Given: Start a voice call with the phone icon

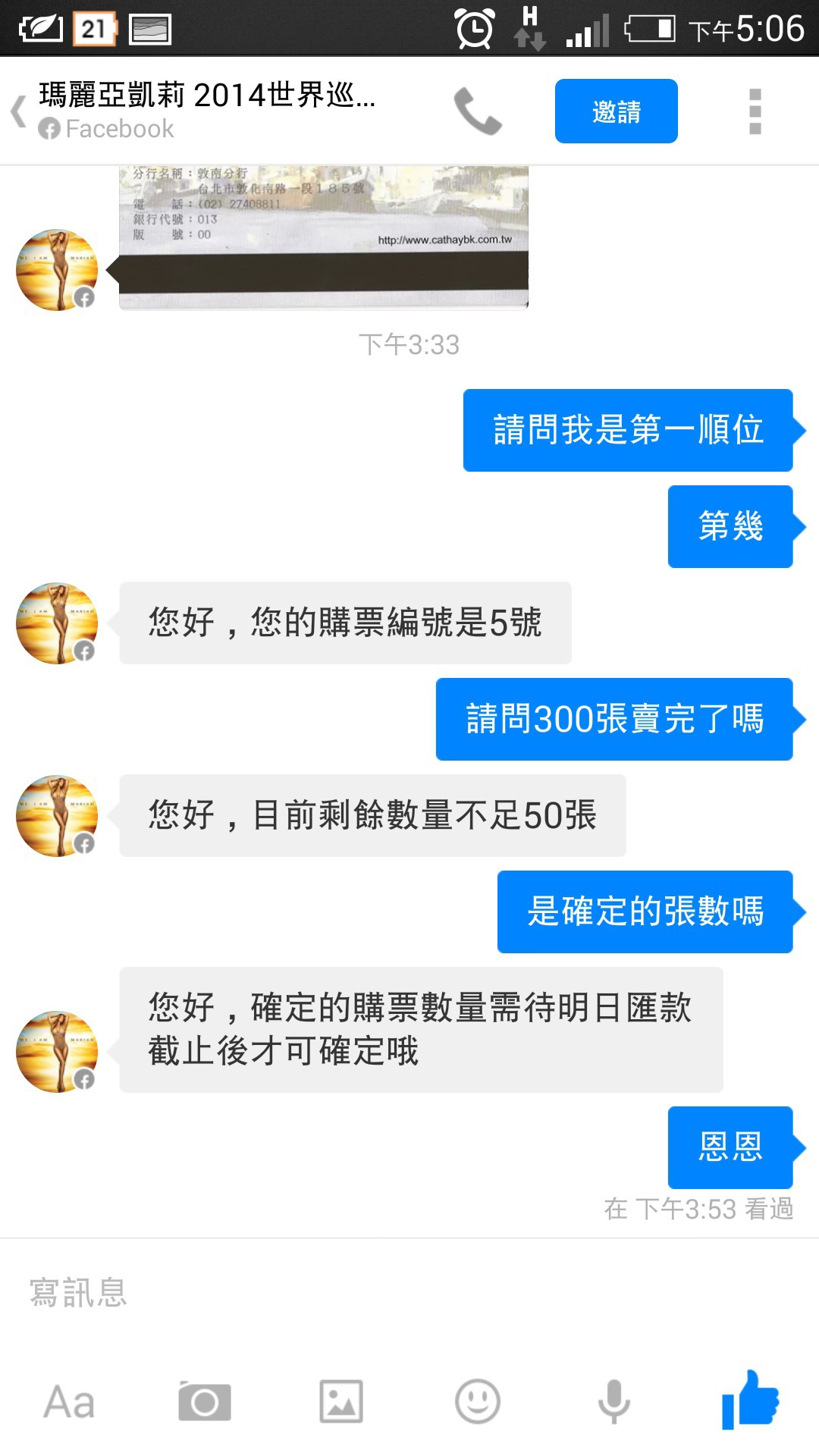Looking at the screenshot, I should (478, 111).
